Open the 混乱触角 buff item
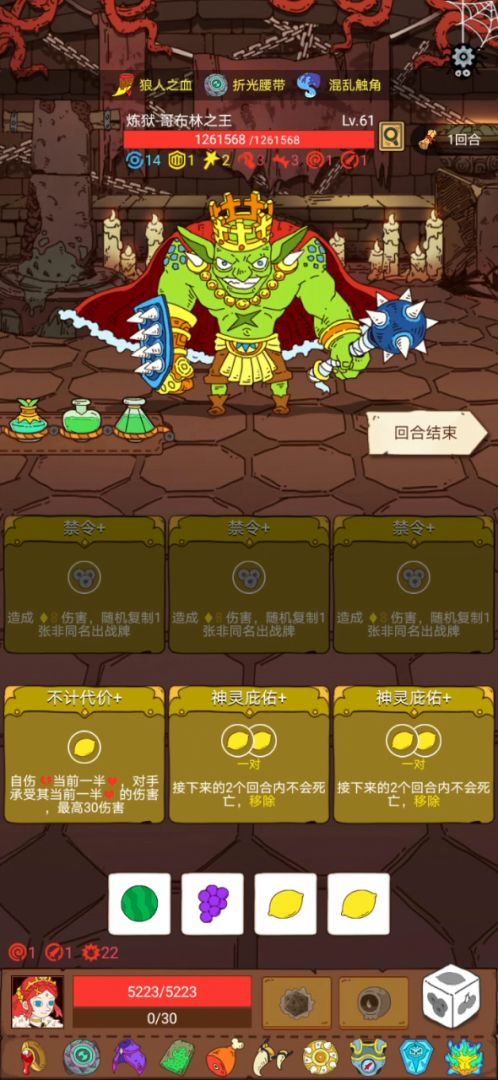Screen dimensions: 498x1080 (339, 86)
